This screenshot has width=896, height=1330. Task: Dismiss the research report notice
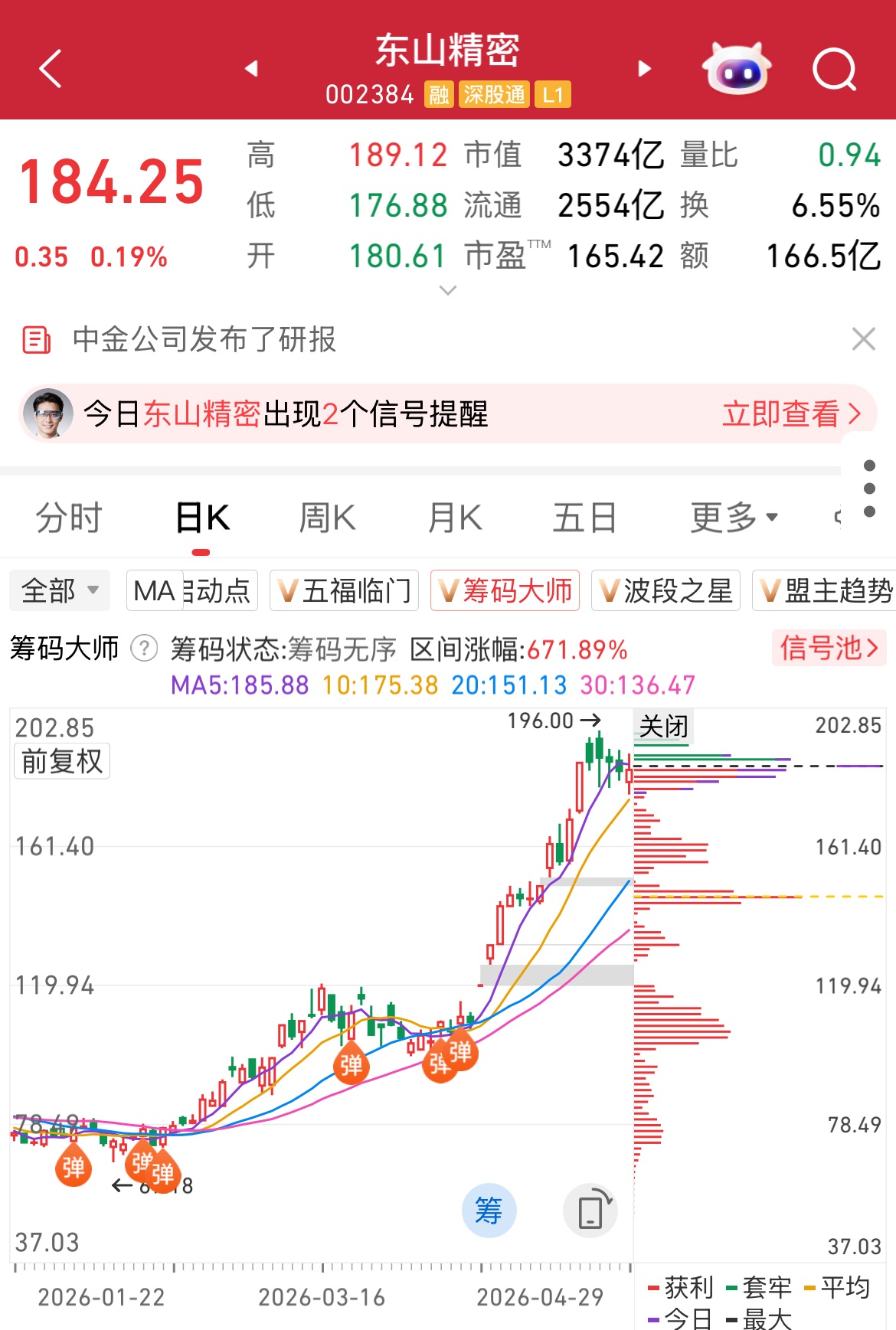click(x=863, y=338)
